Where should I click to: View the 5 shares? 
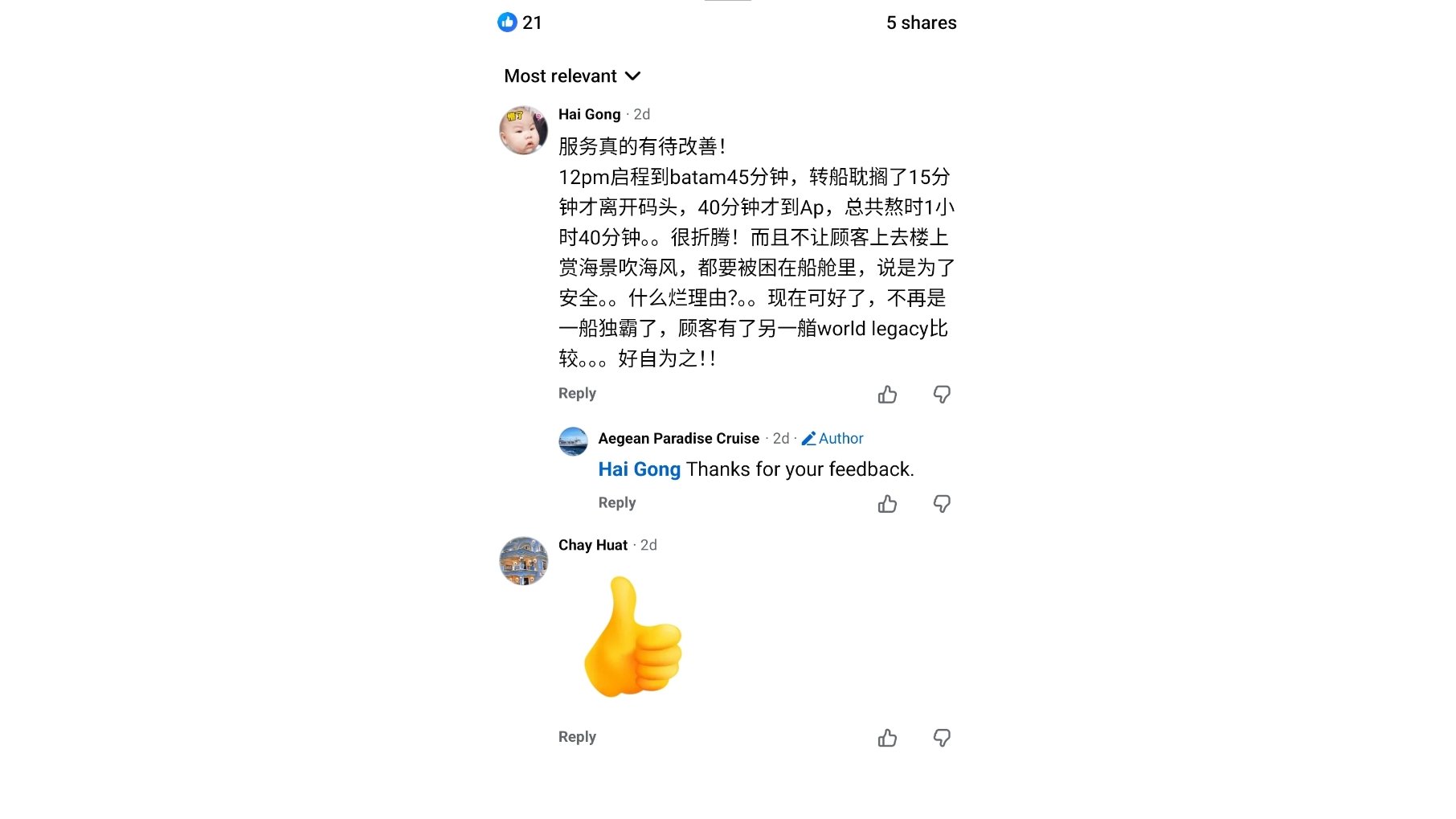921,23
